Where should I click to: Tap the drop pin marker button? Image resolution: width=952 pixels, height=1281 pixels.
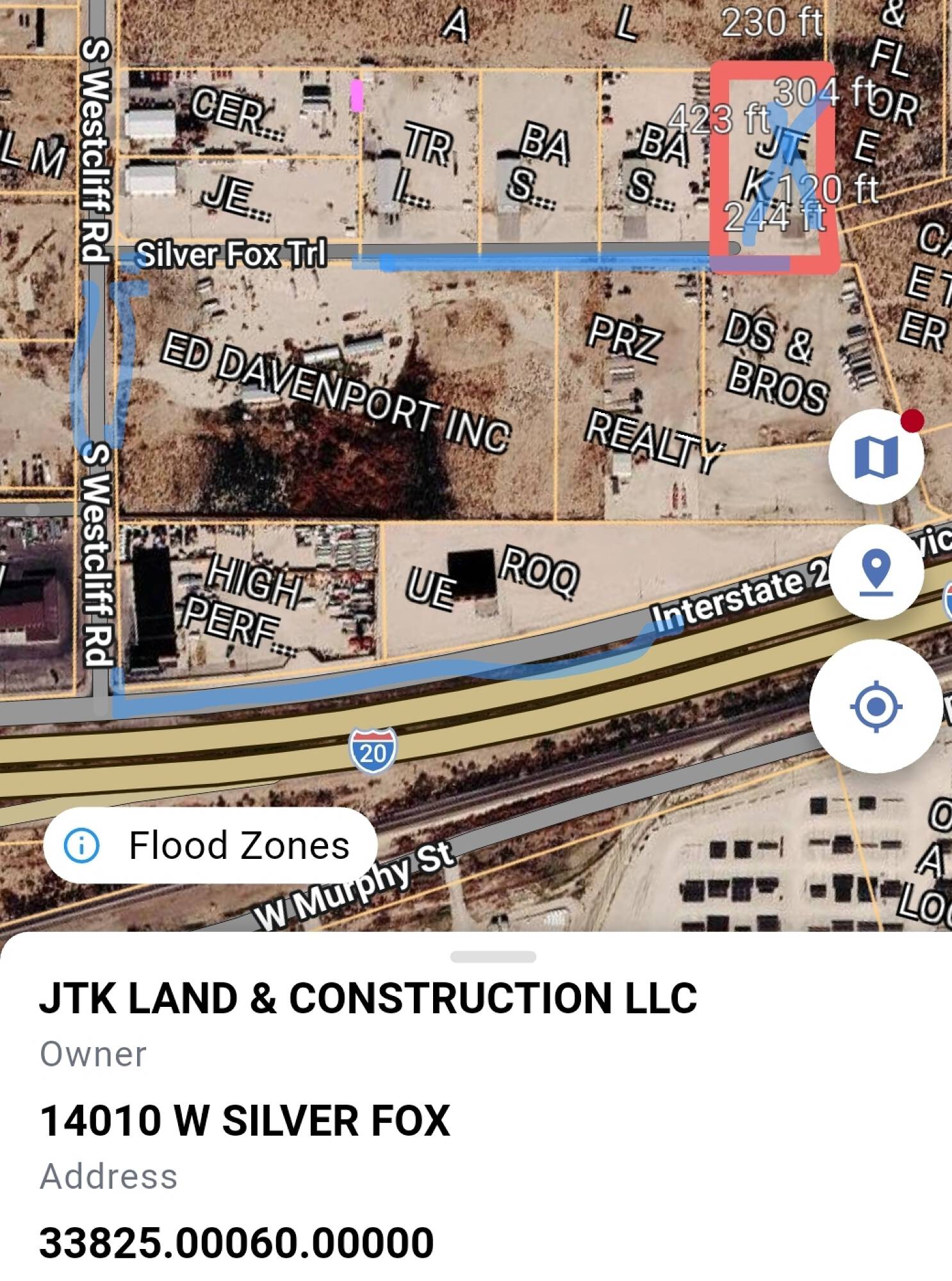coord(876,571)
